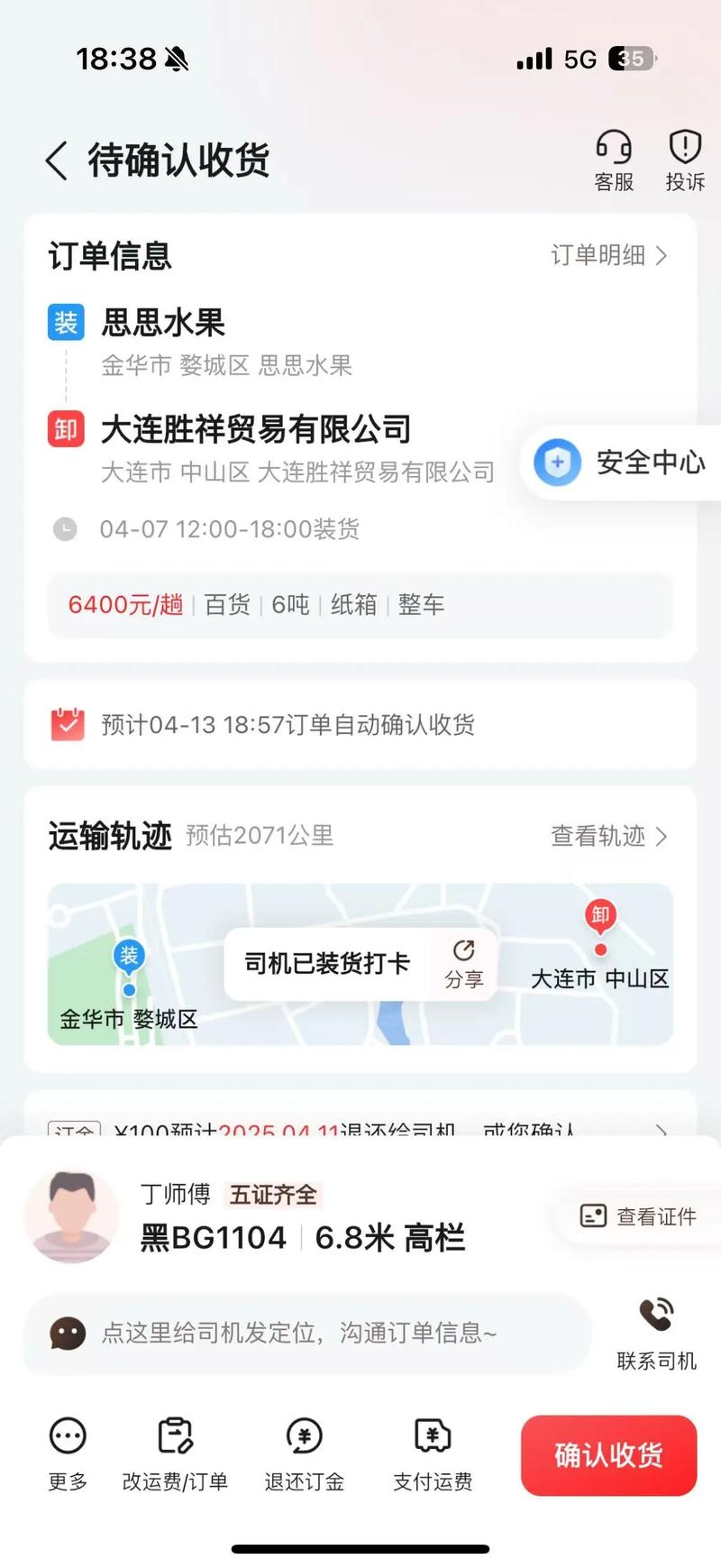Open the 更多 more-options icon

pos(66,1437)
